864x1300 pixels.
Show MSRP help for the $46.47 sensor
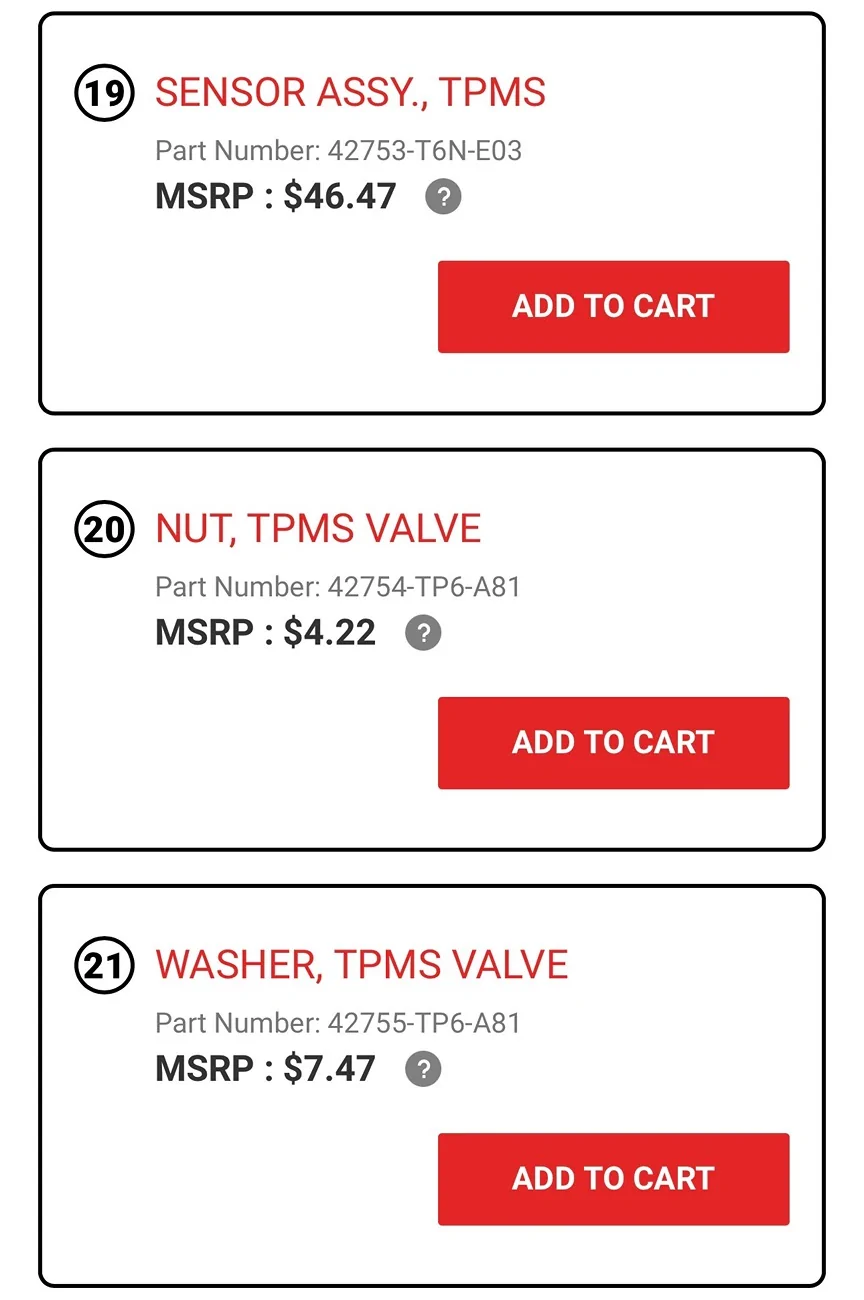443,196
